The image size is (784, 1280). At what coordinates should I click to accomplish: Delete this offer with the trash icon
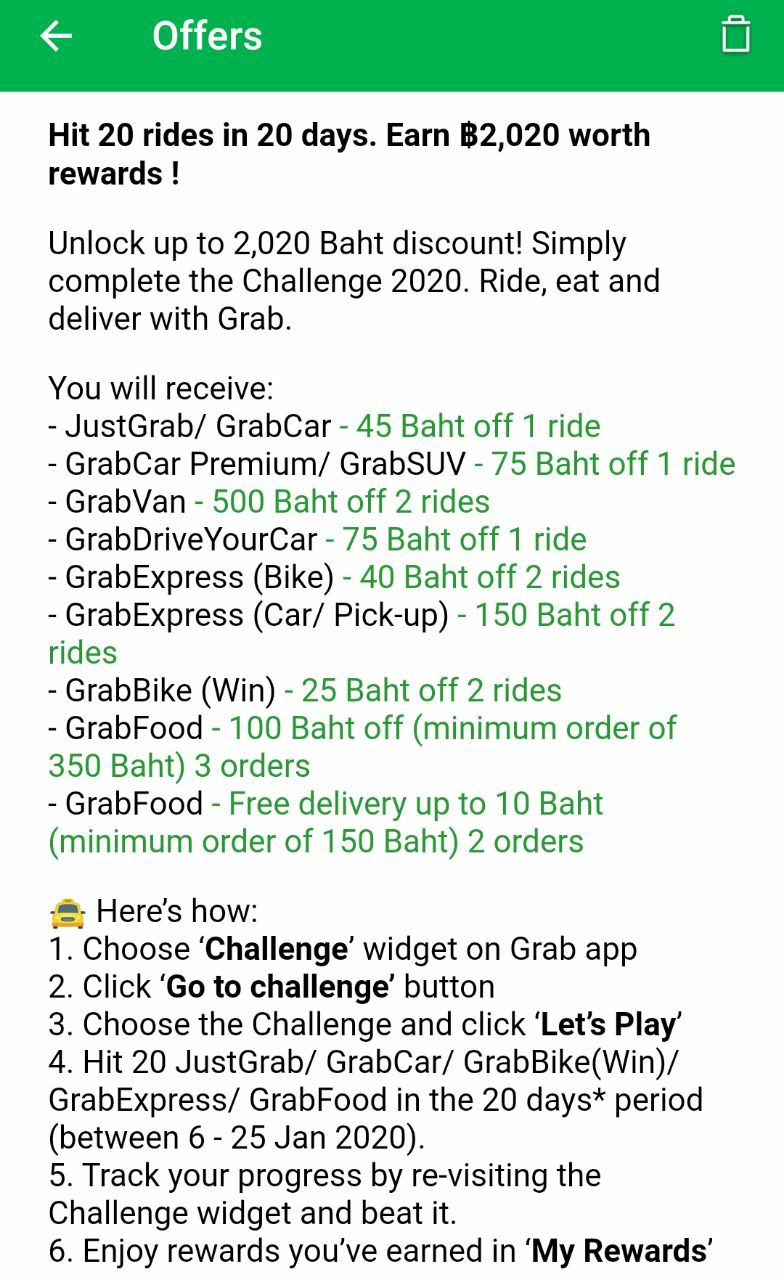coord(736,34)
